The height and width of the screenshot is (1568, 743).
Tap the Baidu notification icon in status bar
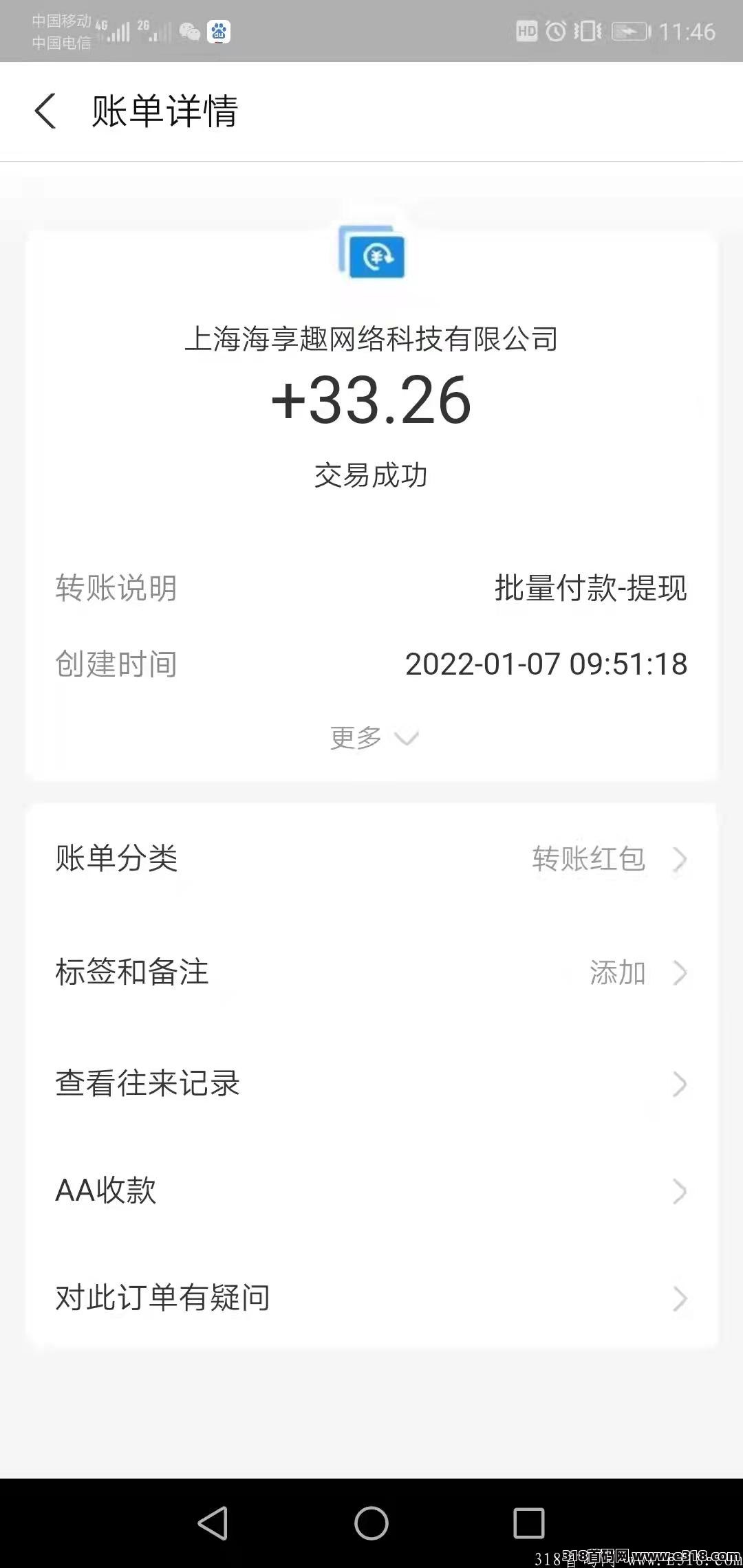(x=219, y=32)
